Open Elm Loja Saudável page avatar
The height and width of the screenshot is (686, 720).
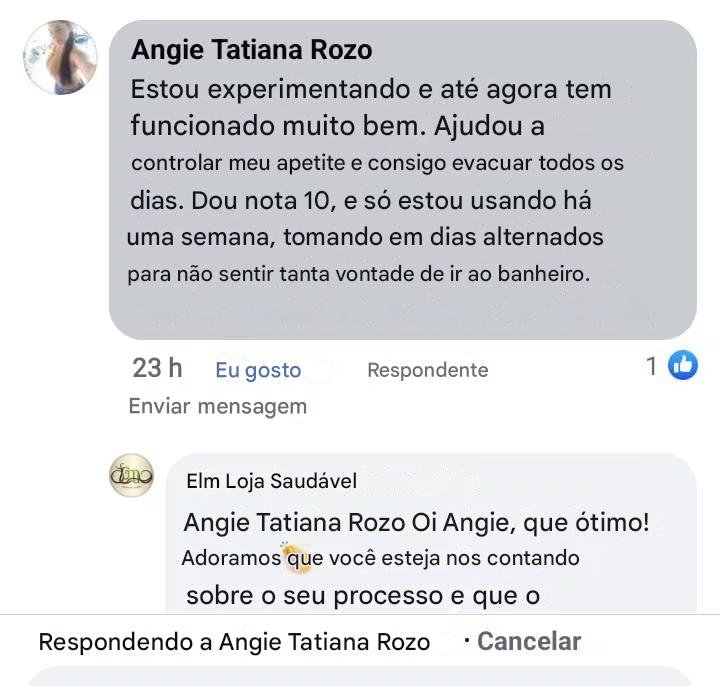coord(131,475)
